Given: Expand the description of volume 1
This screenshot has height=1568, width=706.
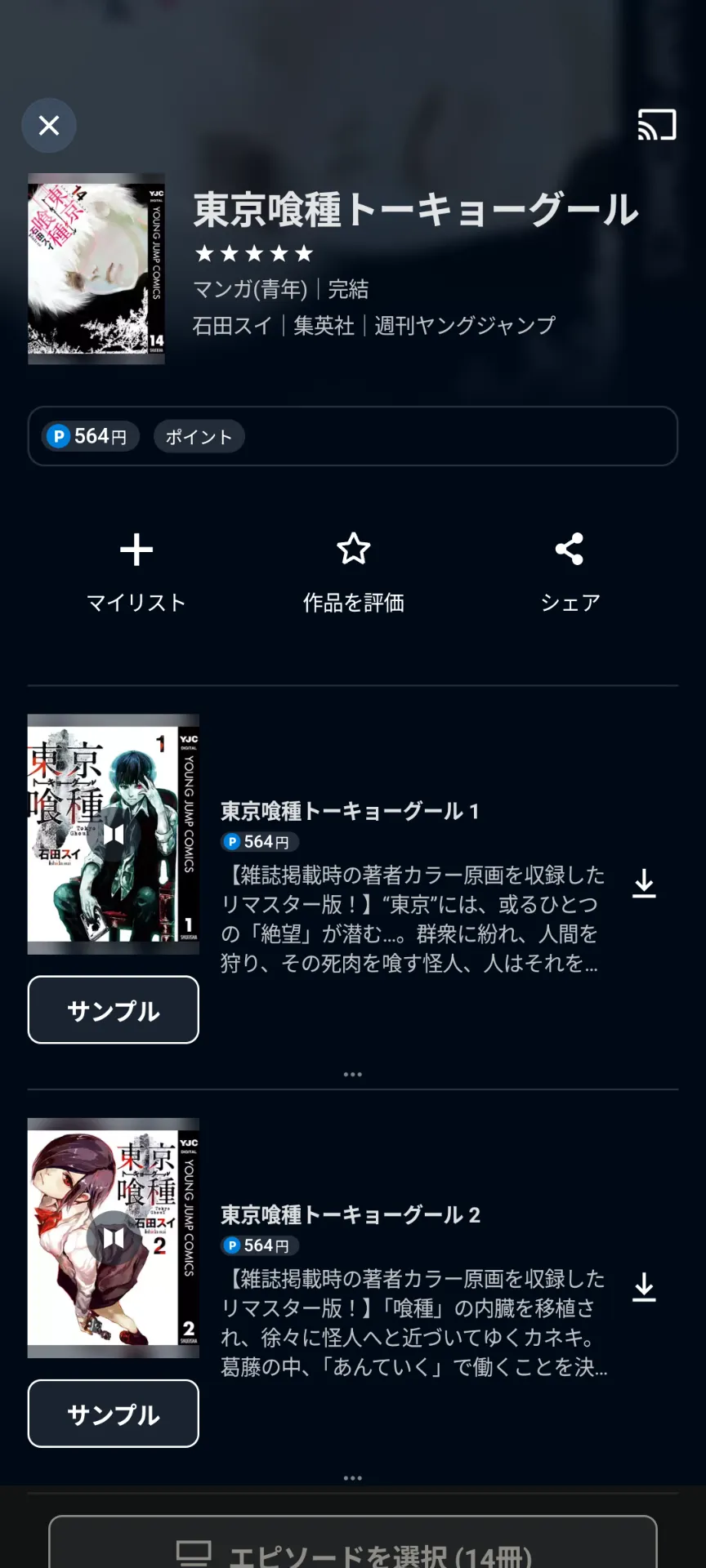Looking at the screenshot, I should click(352, 1074).
